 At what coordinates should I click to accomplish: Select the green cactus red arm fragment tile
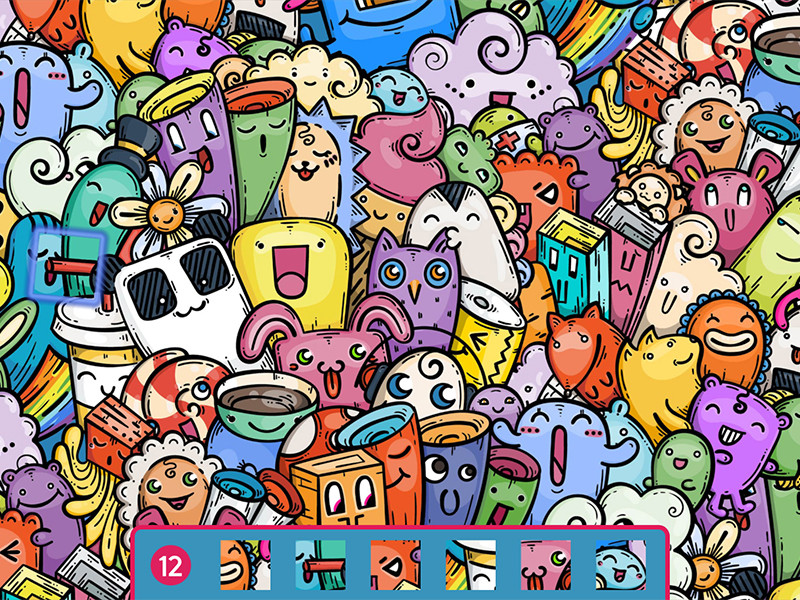tap(320, 565)
